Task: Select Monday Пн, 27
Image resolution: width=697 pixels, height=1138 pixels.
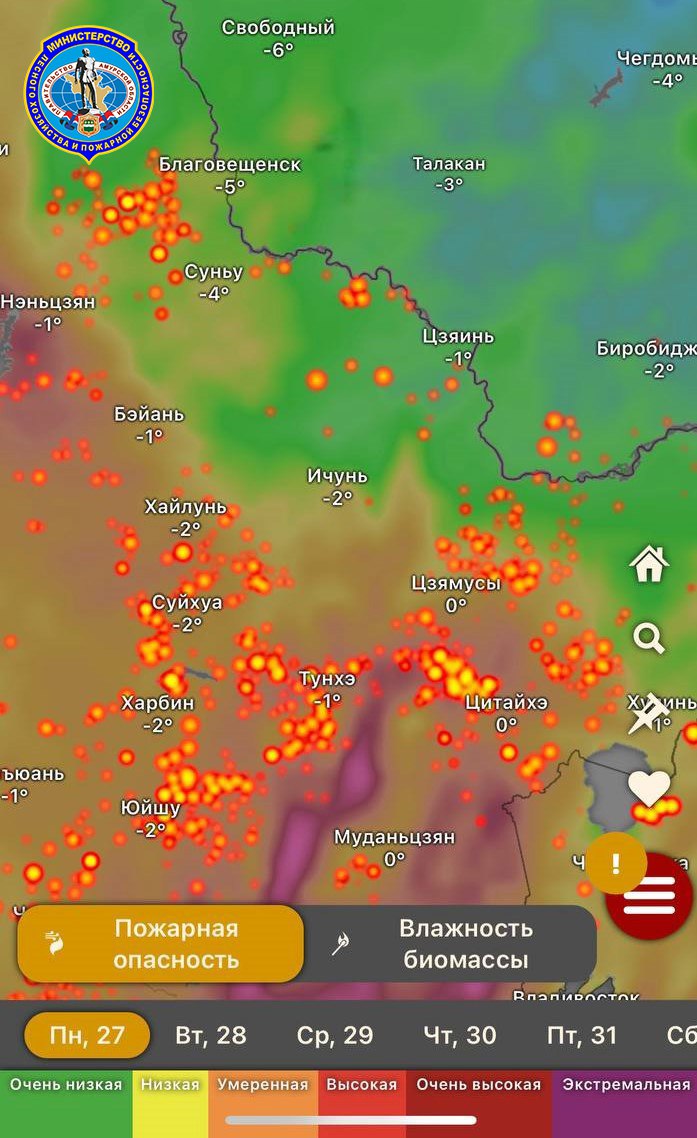Action: [87, 1035]
